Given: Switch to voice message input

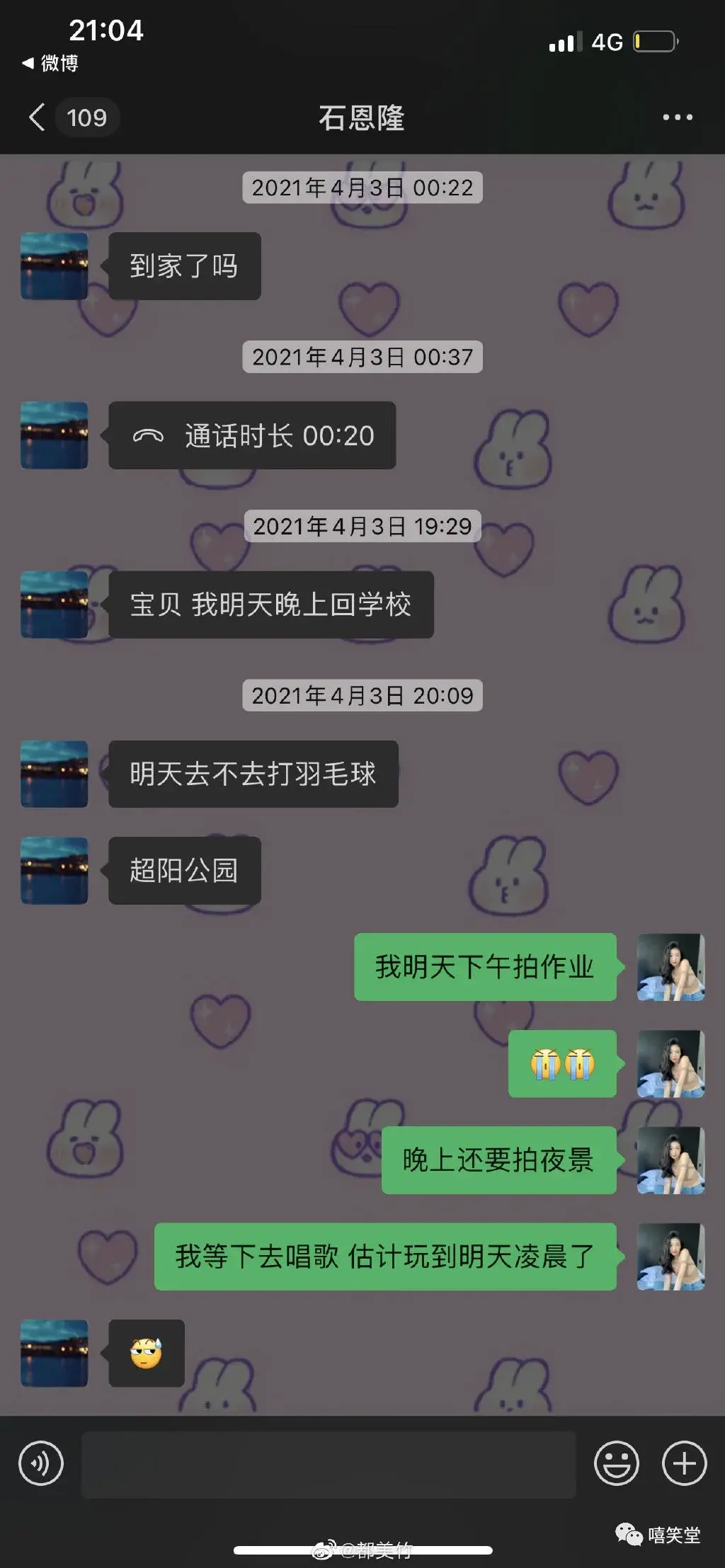Looking at the screenshot, I should 41,1464.
